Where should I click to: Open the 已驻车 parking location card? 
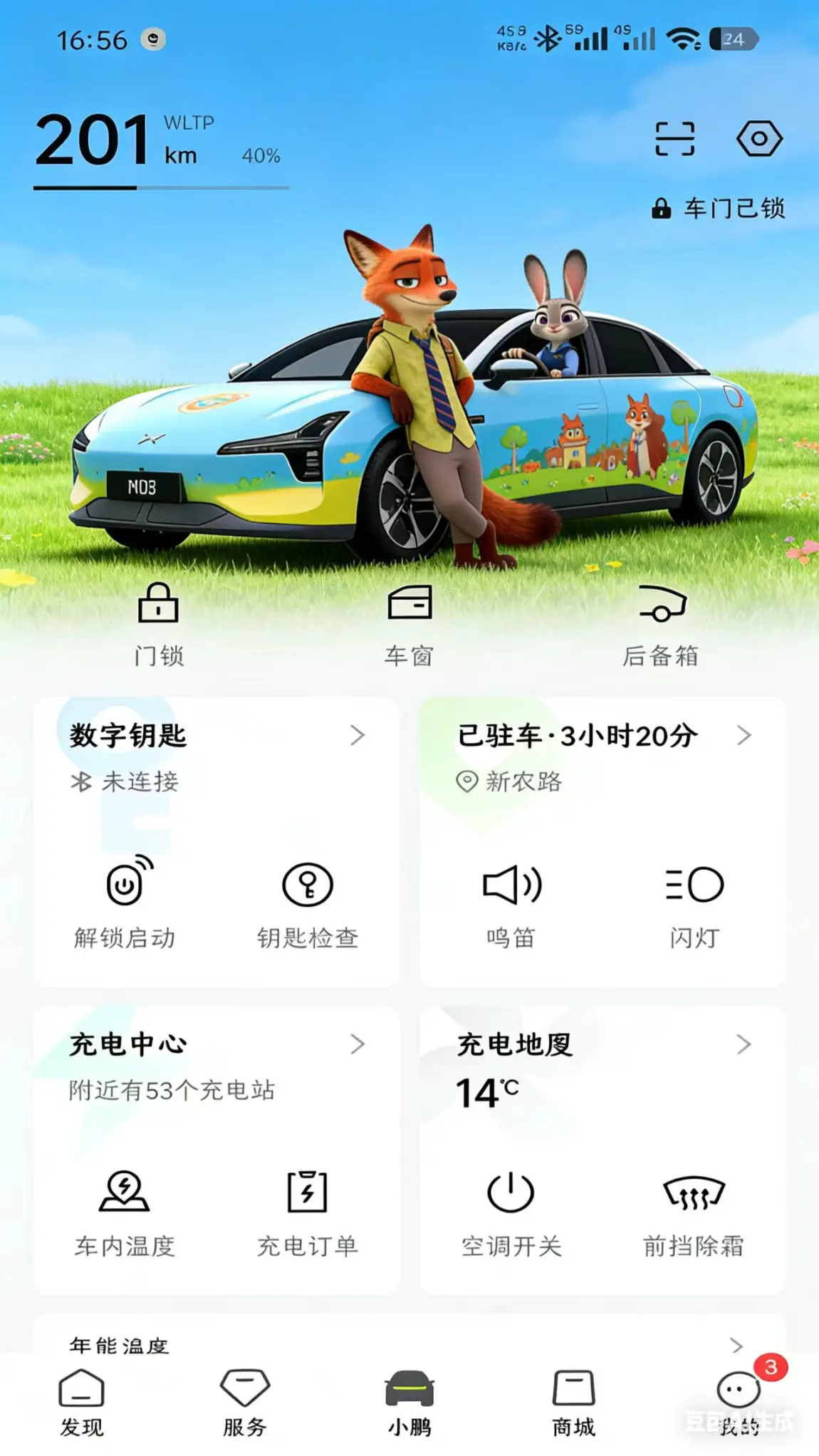(602, 759)
